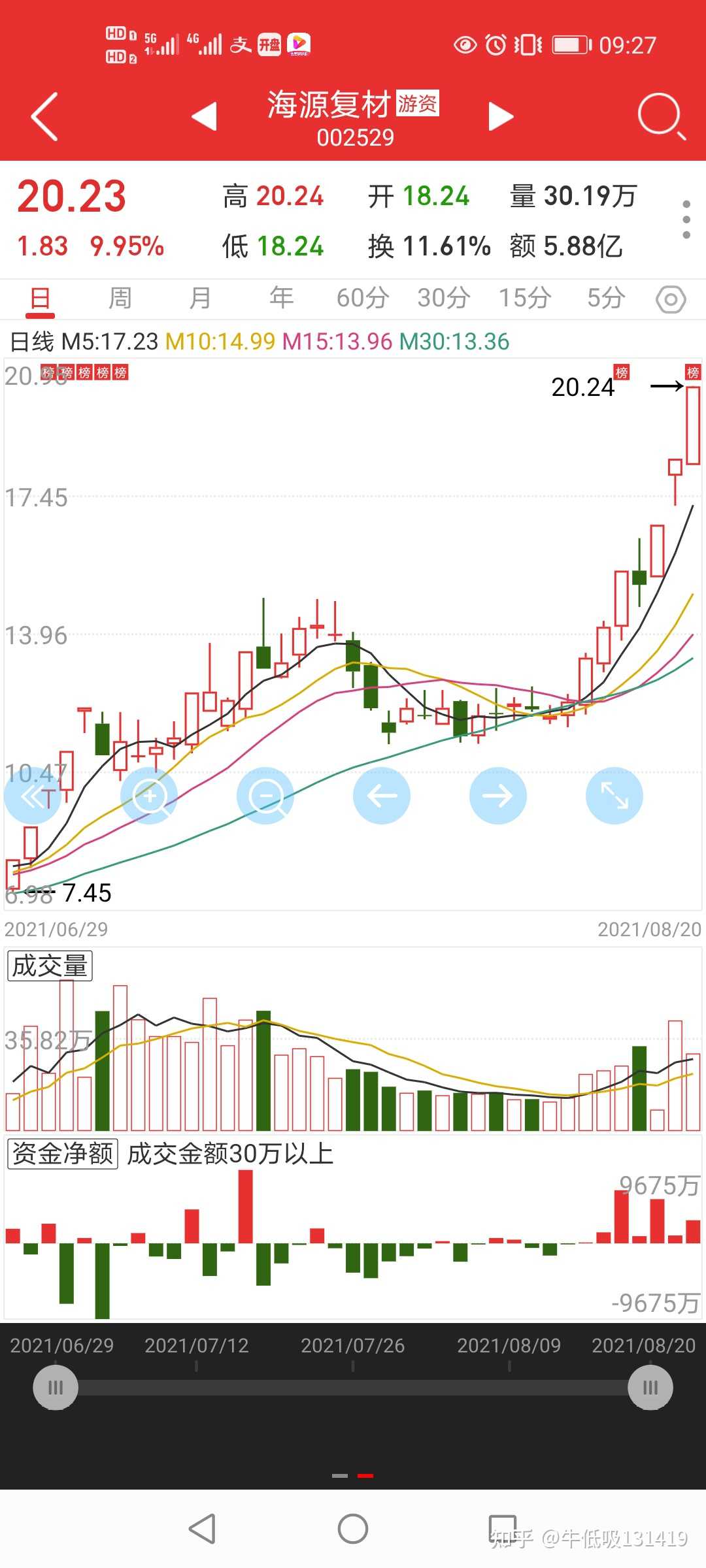Show the 5分 chart
The width and height of the screenshot is (706, 1568).
point(606,299)
